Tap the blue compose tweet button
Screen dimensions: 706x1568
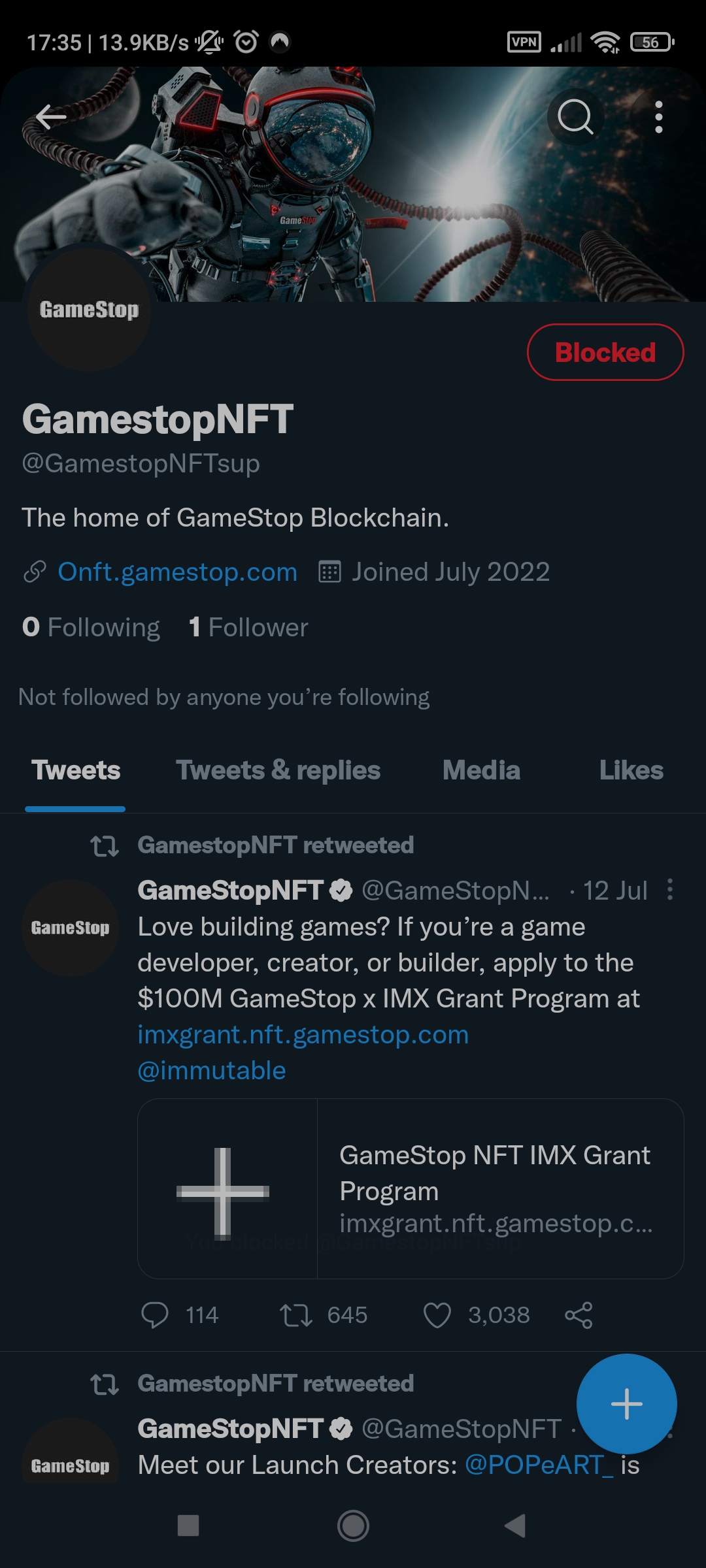(626, 1404)
